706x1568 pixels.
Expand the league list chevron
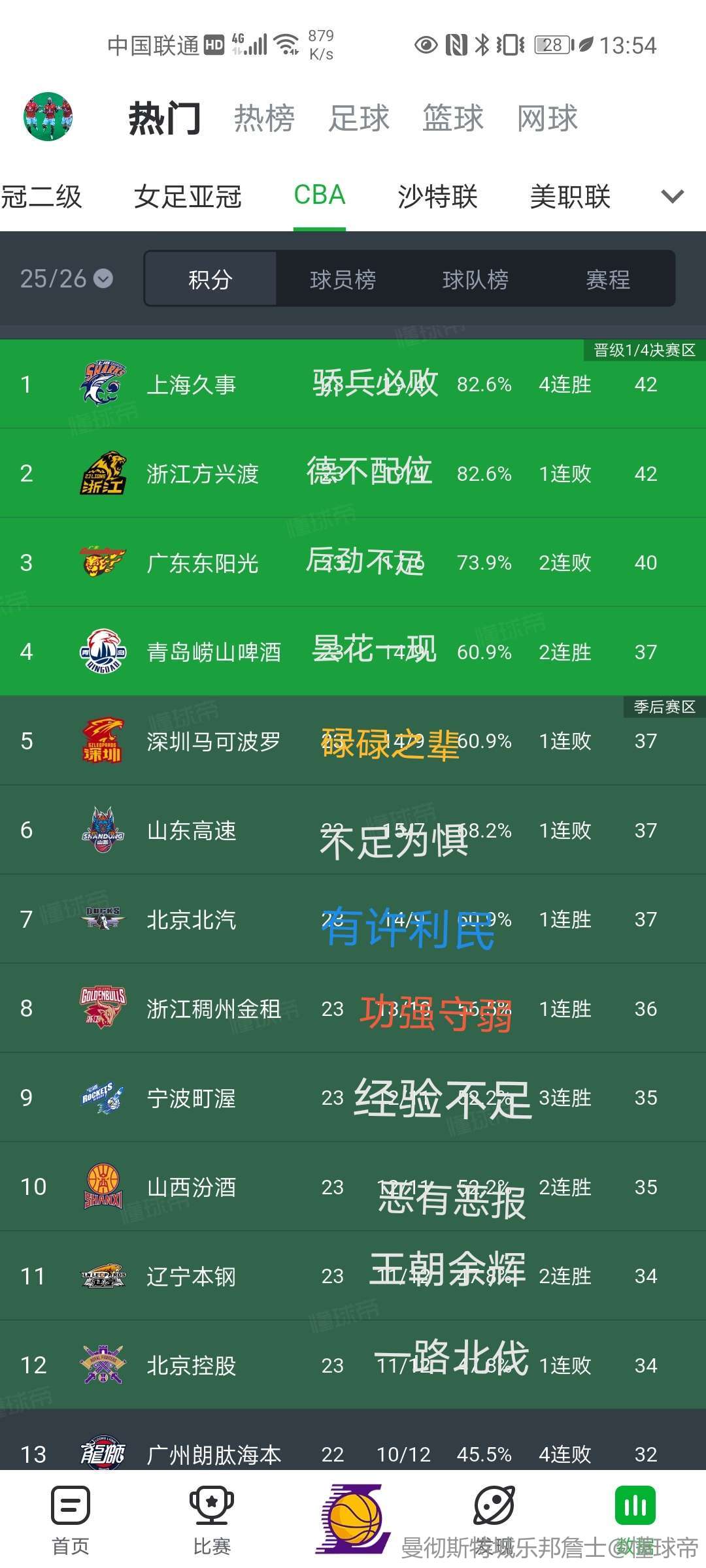(672, 196)
